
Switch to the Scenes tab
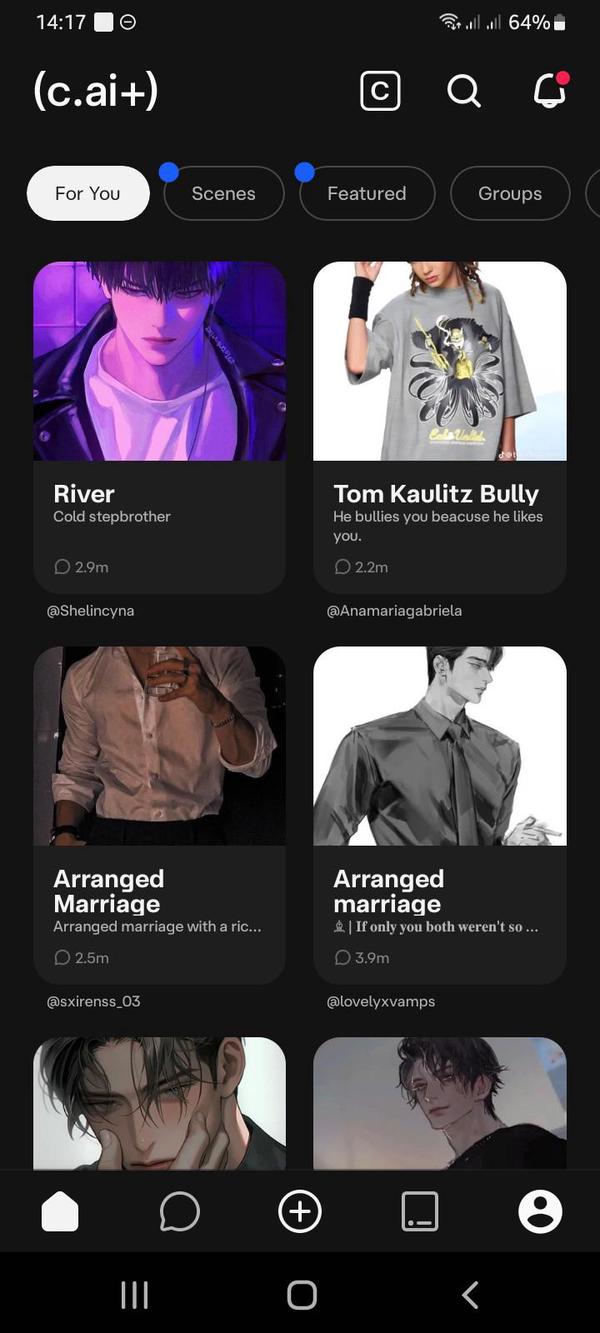click(x=224, y=193)
